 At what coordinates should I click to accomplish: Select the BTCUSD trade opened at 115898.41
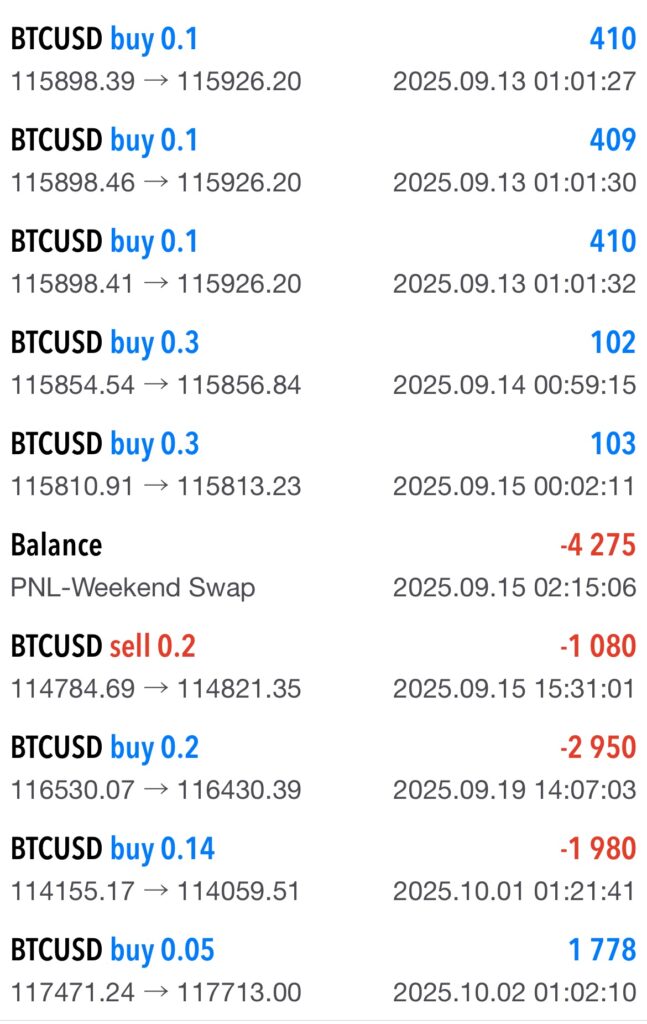pyautogui.click(x=323, y=262)
